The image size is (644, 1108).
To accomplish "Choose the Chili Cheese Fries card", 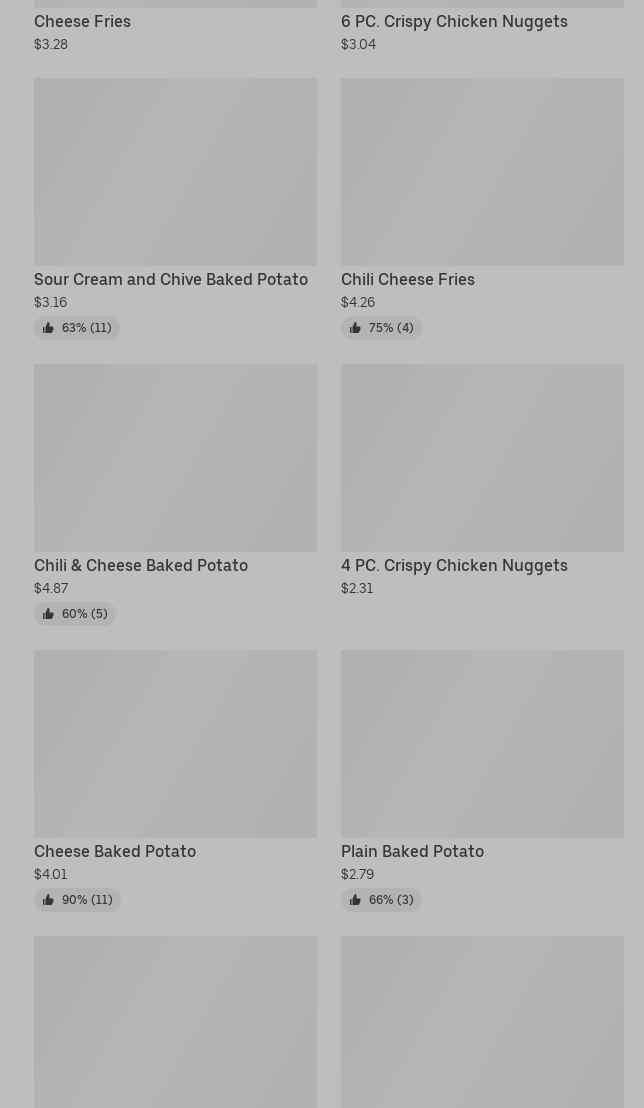I will point(482,208).
